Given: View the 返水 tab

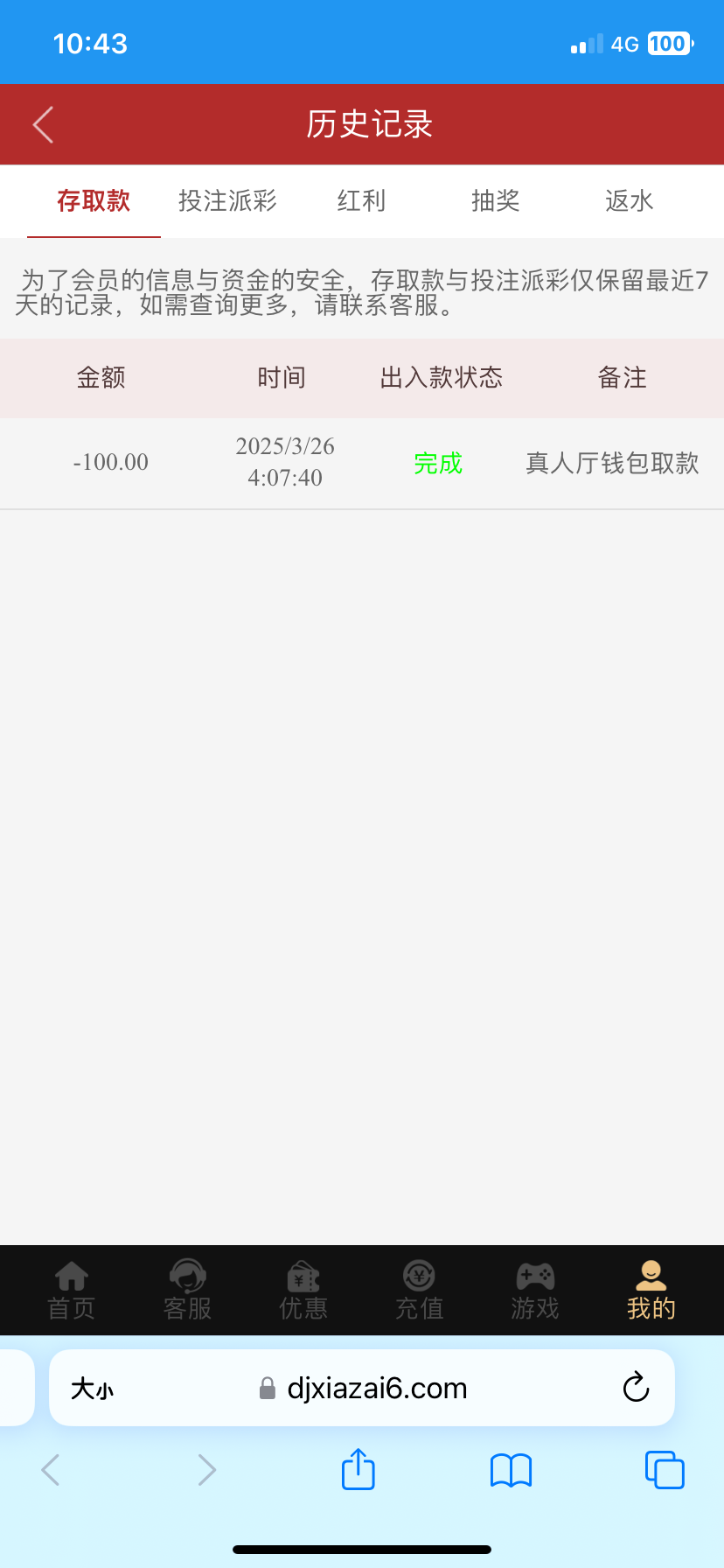Looking at the screenshot, I should (630, 201).
